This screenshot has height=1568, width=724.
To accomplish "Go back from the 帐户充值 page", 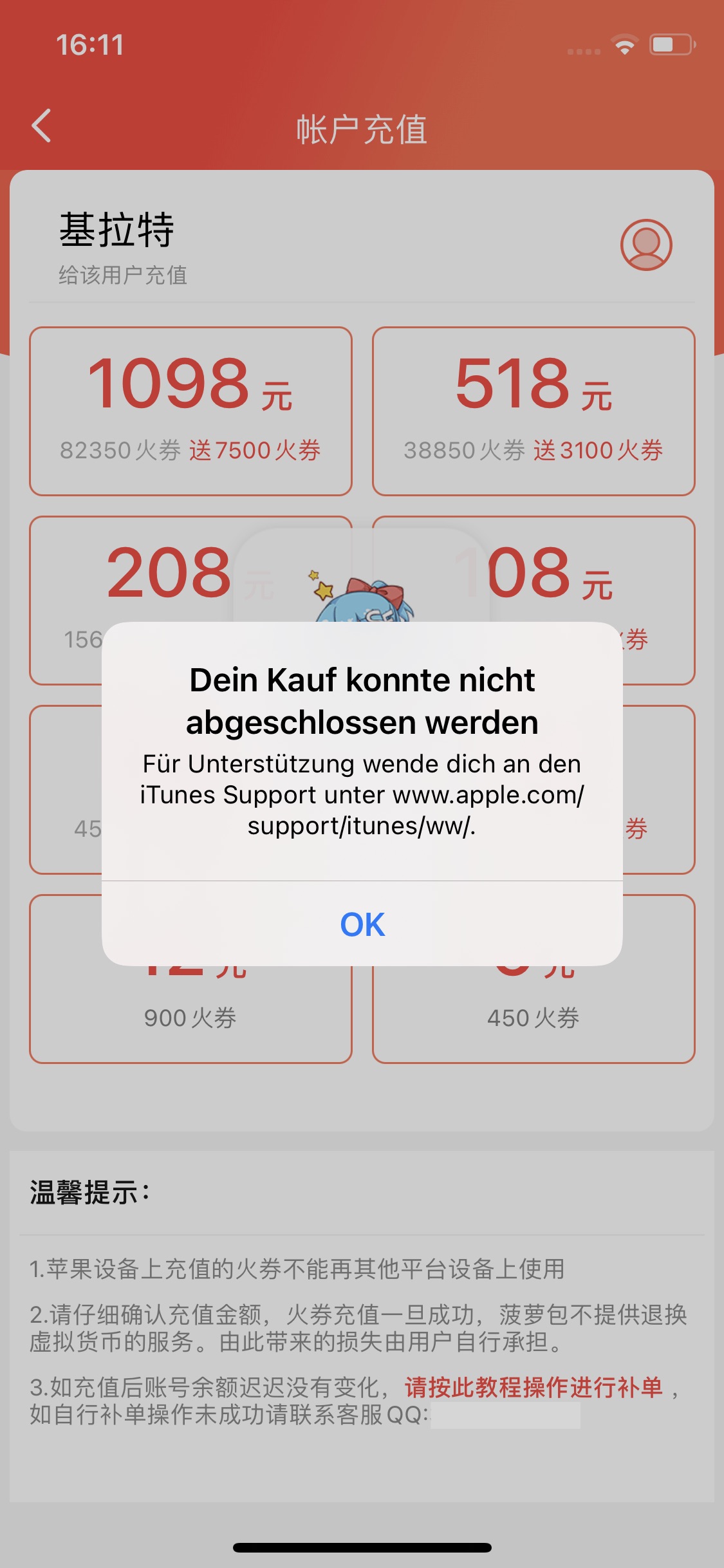I will pyautogui.click(x=42, y=126).
